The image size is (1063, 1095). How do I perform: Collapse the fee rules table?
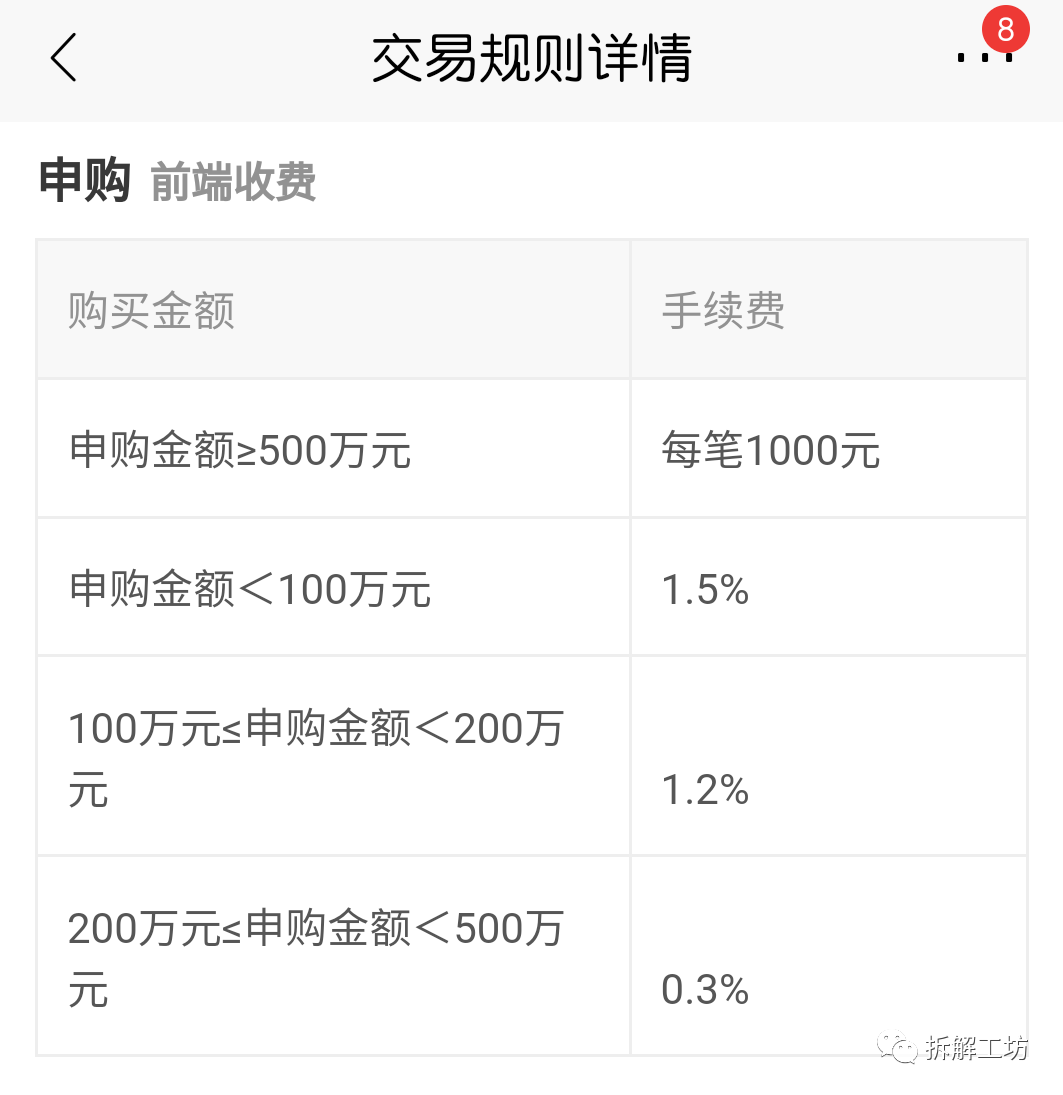point(531,645)
